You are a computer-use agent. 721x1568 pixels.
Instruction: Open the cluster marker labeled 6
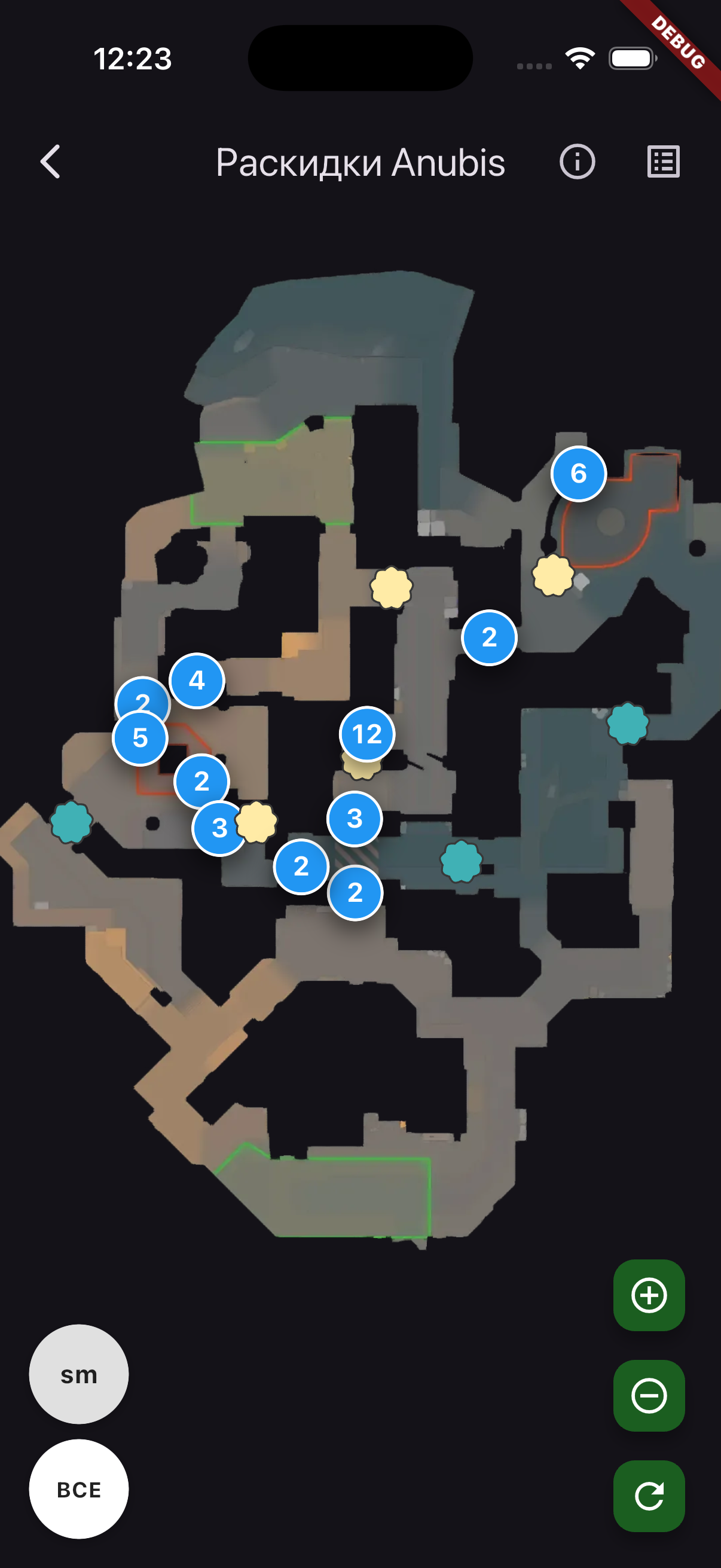coord(579,474)
